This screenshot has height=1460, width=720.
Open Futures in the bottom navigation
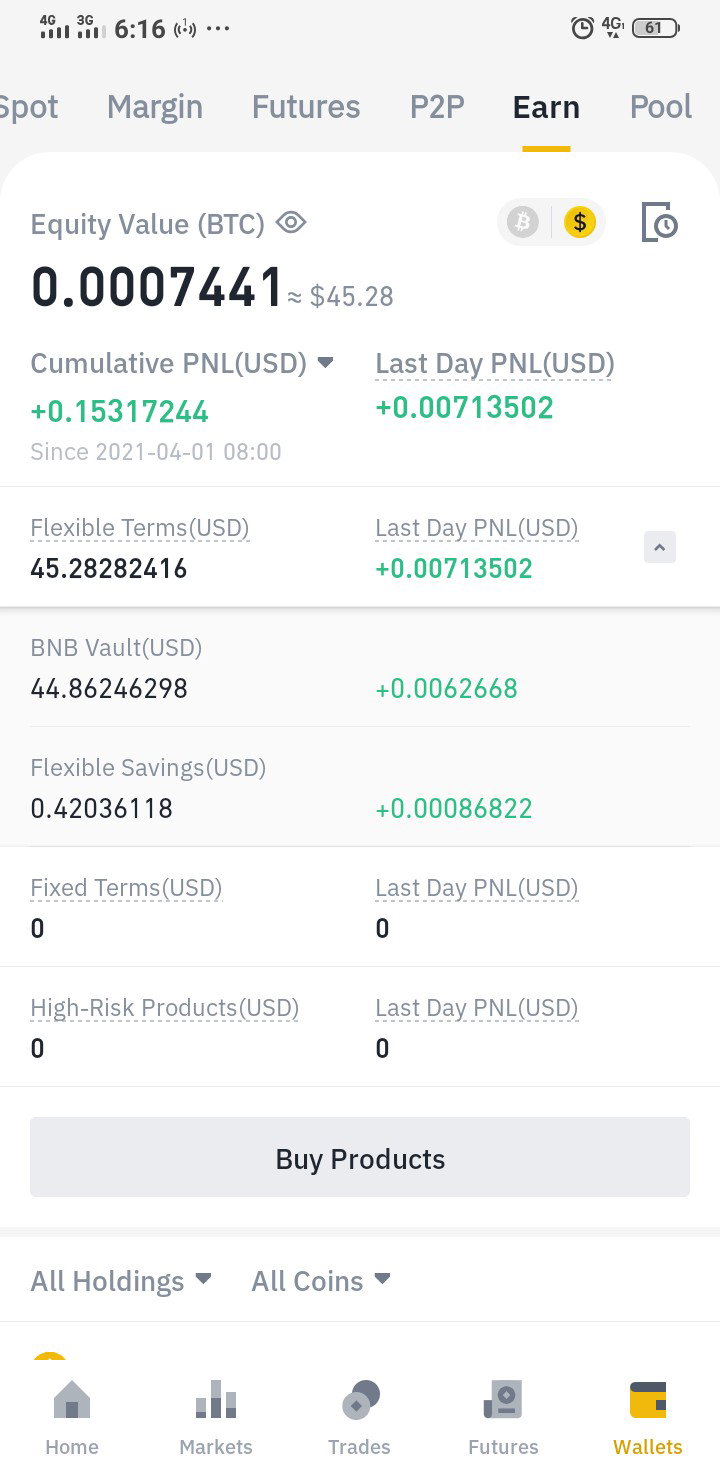pyautogui.click(x=503, y=1418)
